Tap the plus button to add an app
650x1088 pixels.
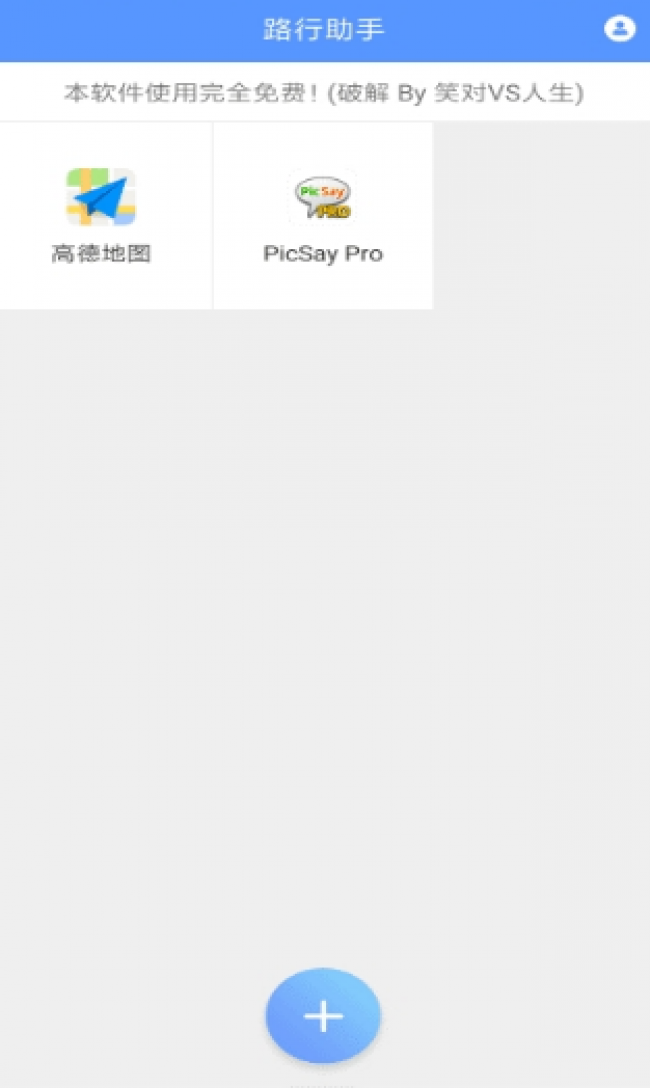pyautogui.click(x=323, y=1016)
